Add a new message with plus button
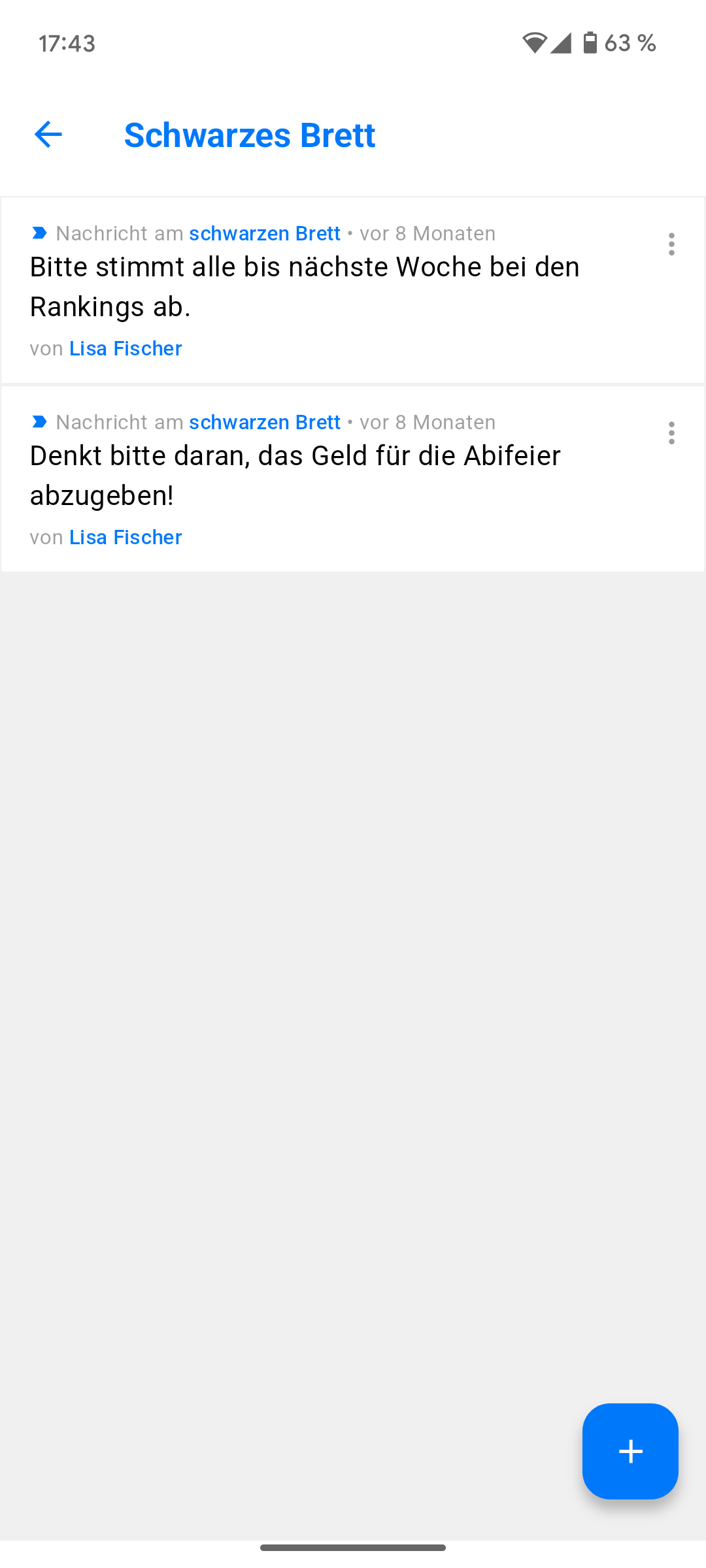The height and width of the screenshot is (1568, 706). (x=630, y=1451)
